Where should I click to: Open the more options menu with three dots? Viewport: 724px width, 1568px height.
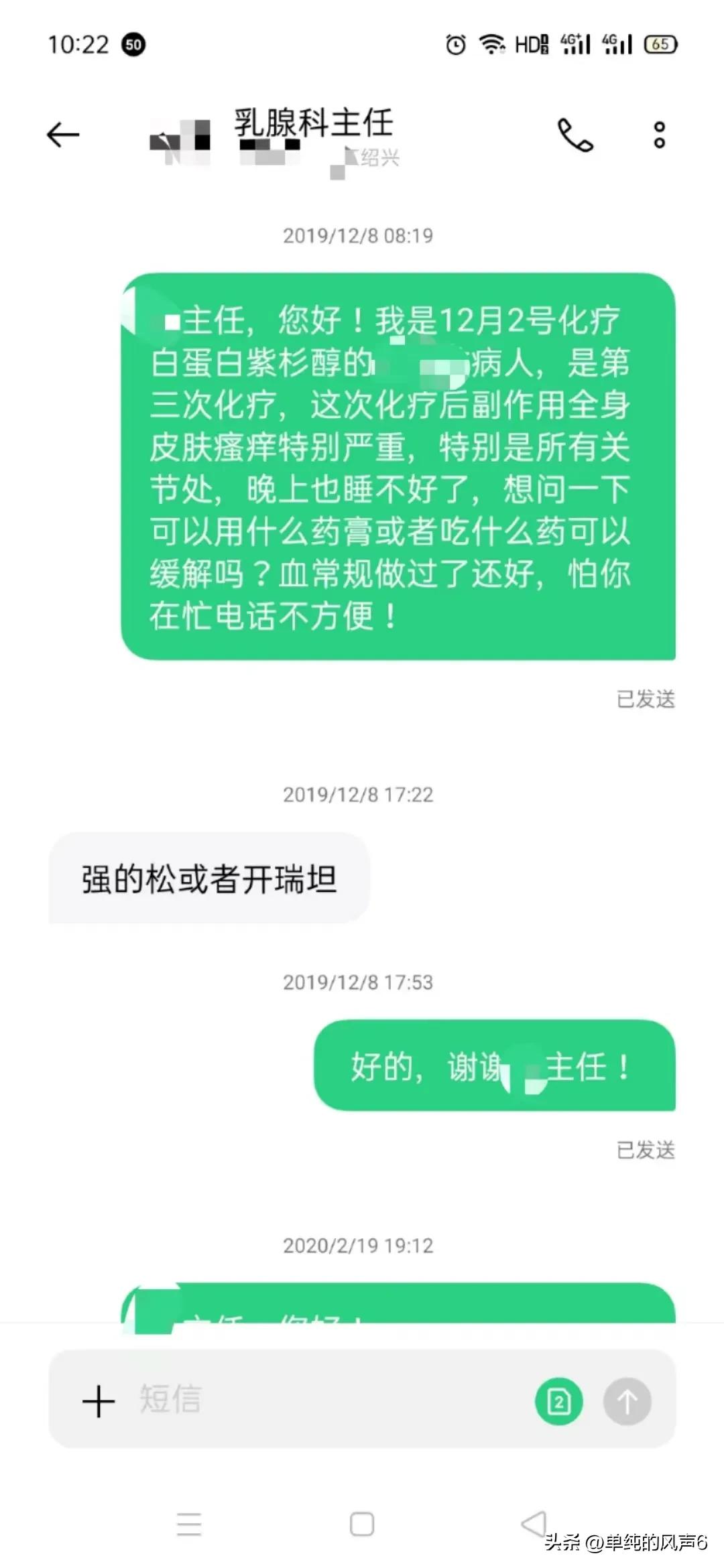pos(660,133)
